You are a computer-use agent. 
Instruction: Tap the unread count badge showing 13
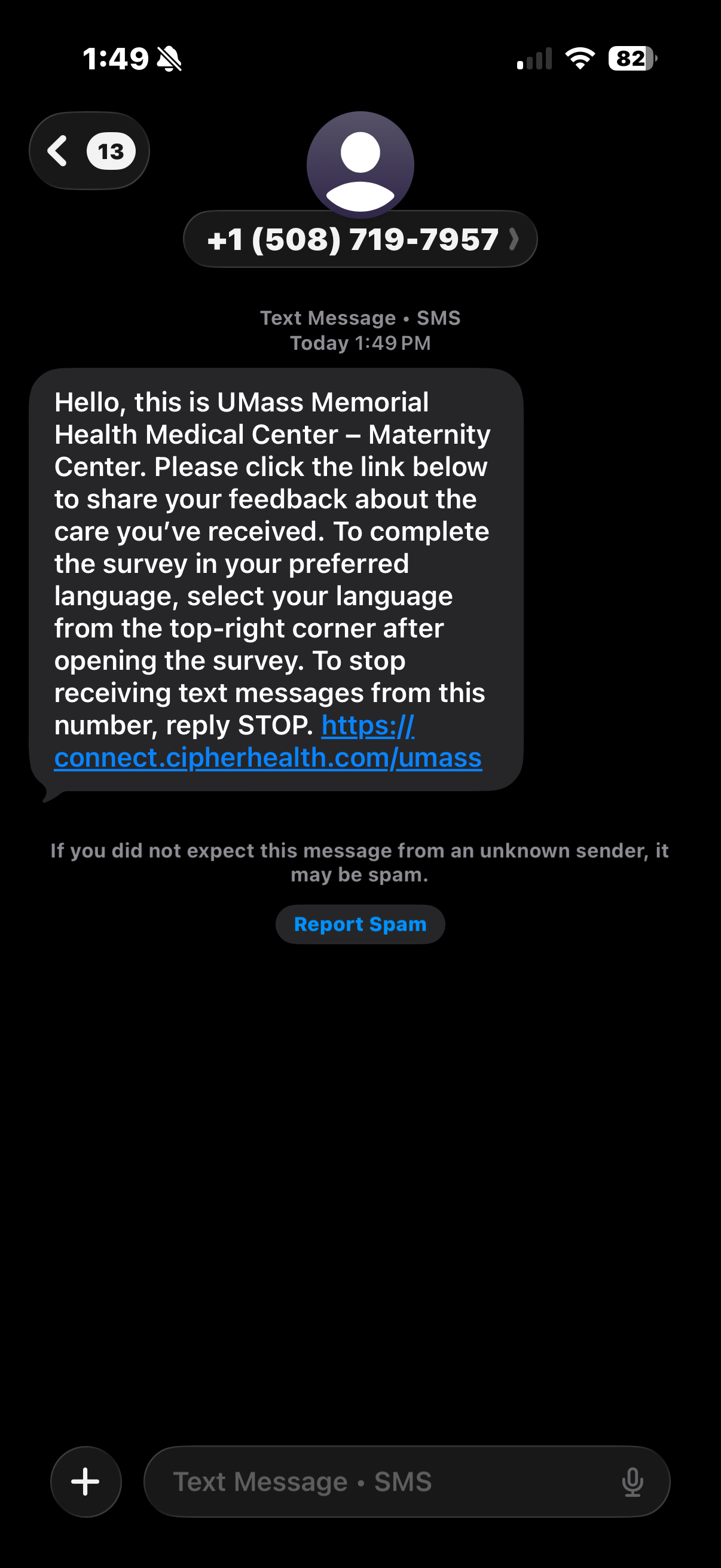(x=112, y=150)
